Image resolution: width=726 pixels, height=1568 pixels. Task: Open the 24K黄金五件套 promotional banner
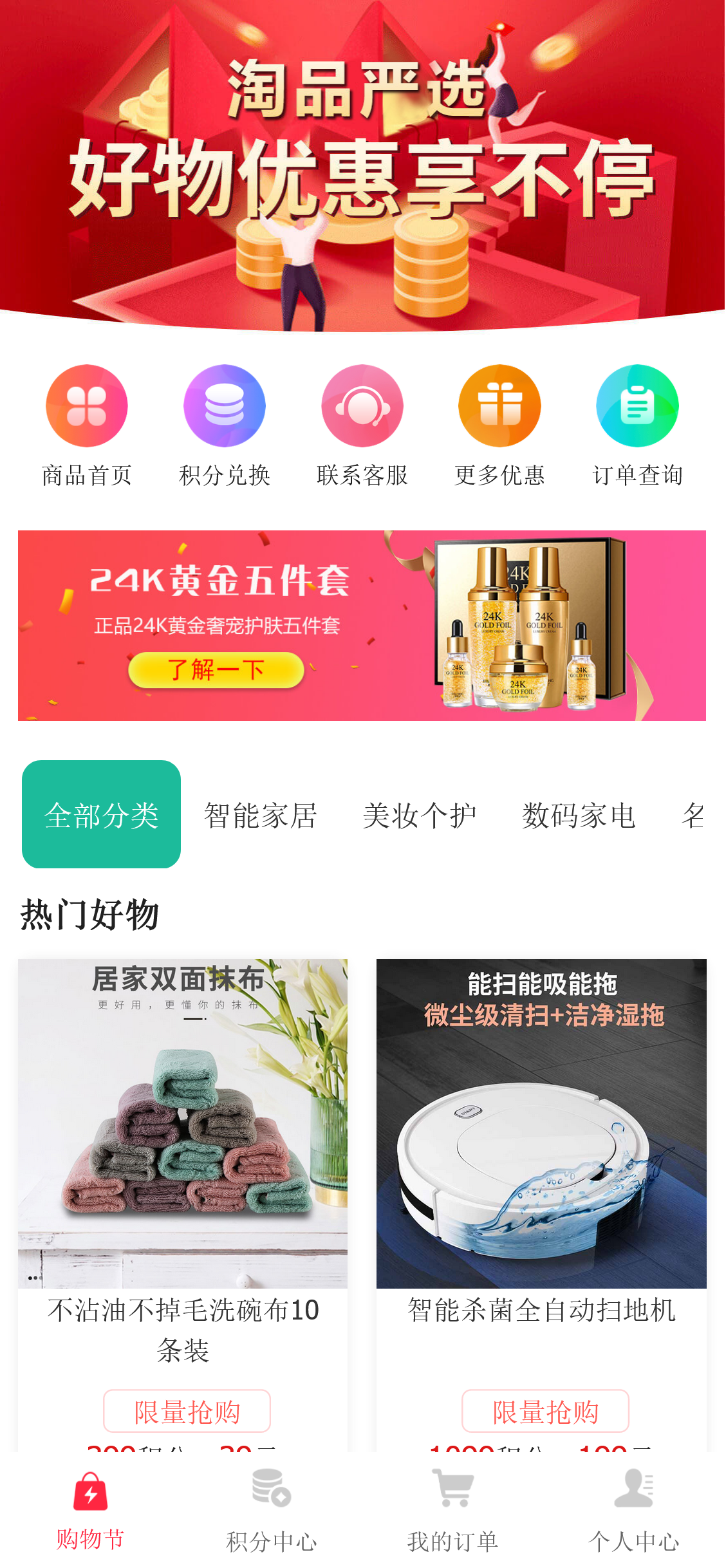pos(363,626)
